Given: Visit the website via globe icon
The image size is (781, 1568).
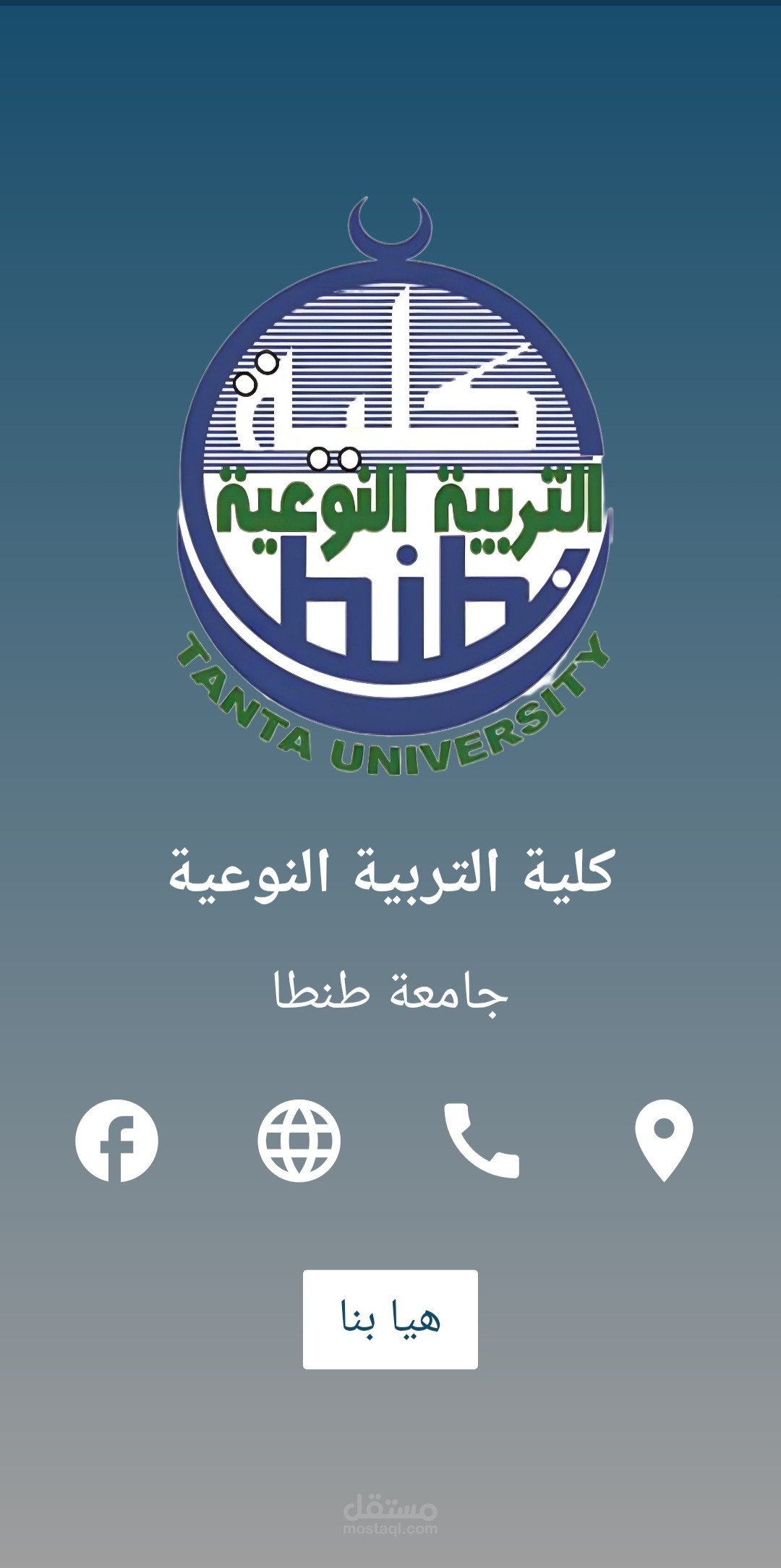Looking at the screenshot, I should 299,1141.
